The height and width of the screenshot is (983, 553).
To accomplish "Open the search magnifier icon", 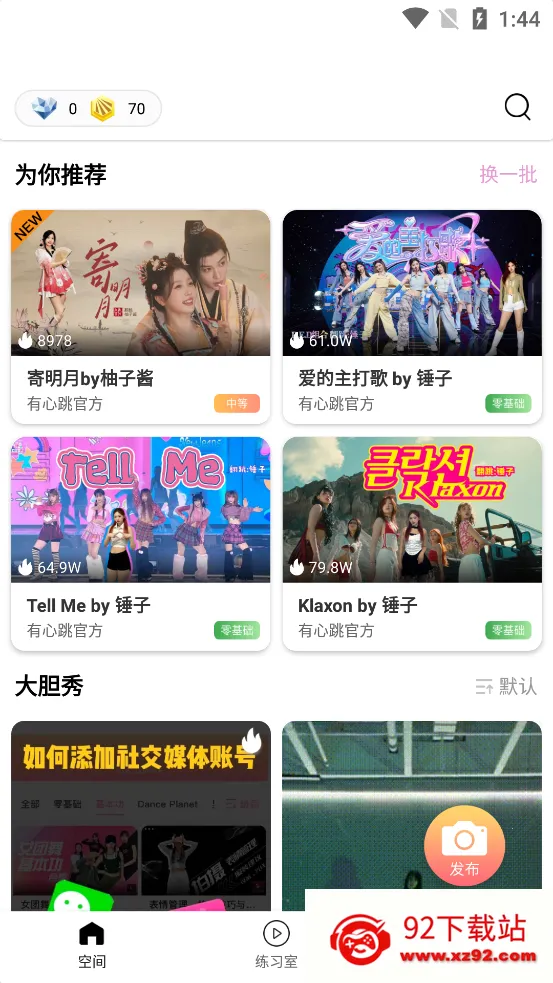I will point(517,108).
